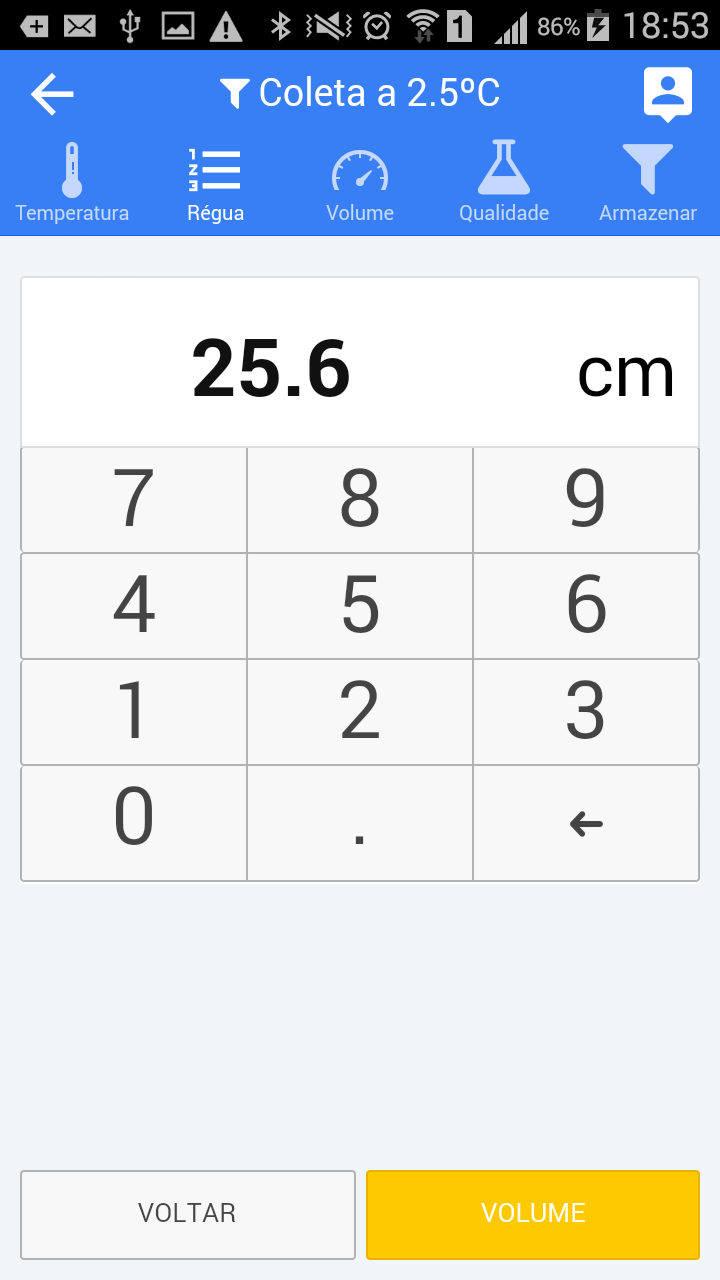Switch to the Temperatura tab

click(72, 183)
